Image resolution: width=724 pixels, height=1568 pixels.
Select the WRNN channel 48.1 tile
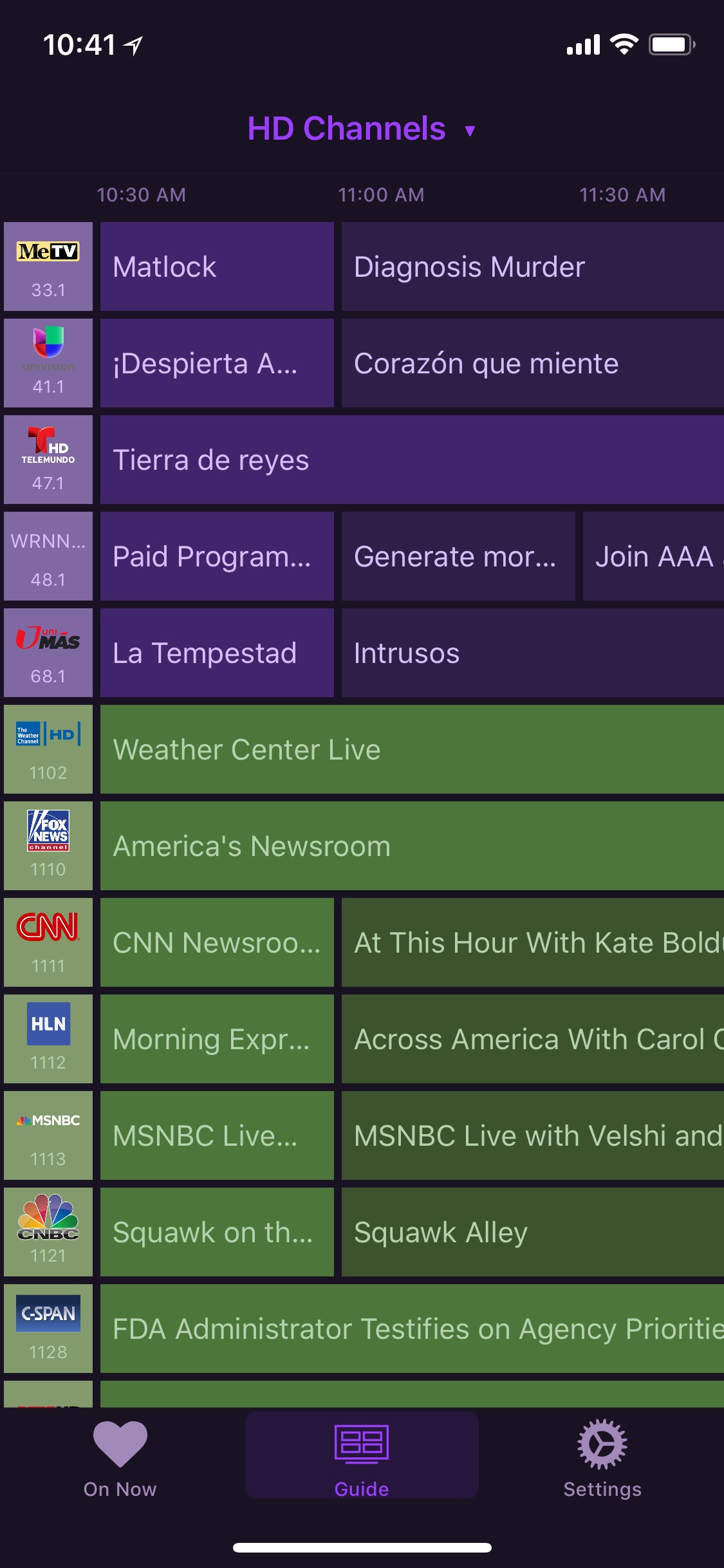pyautogui.click(x=48, y=556)
